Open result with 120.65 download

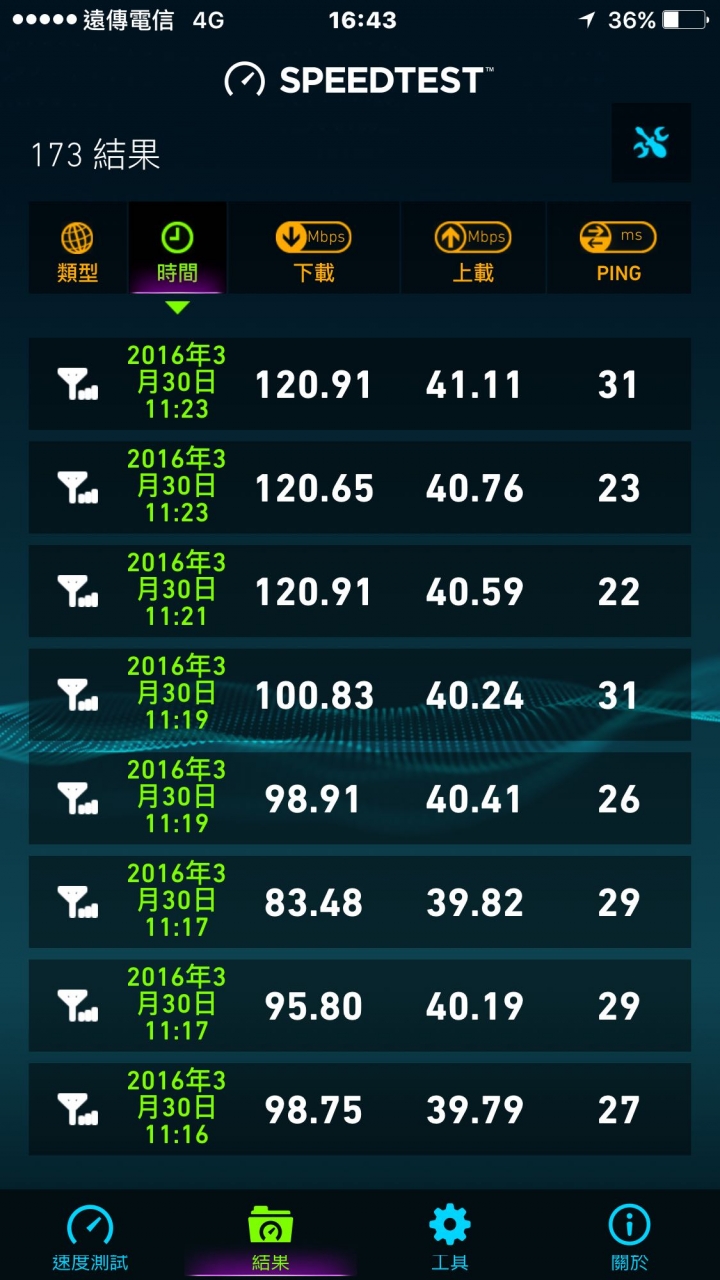tap(360, 488)
